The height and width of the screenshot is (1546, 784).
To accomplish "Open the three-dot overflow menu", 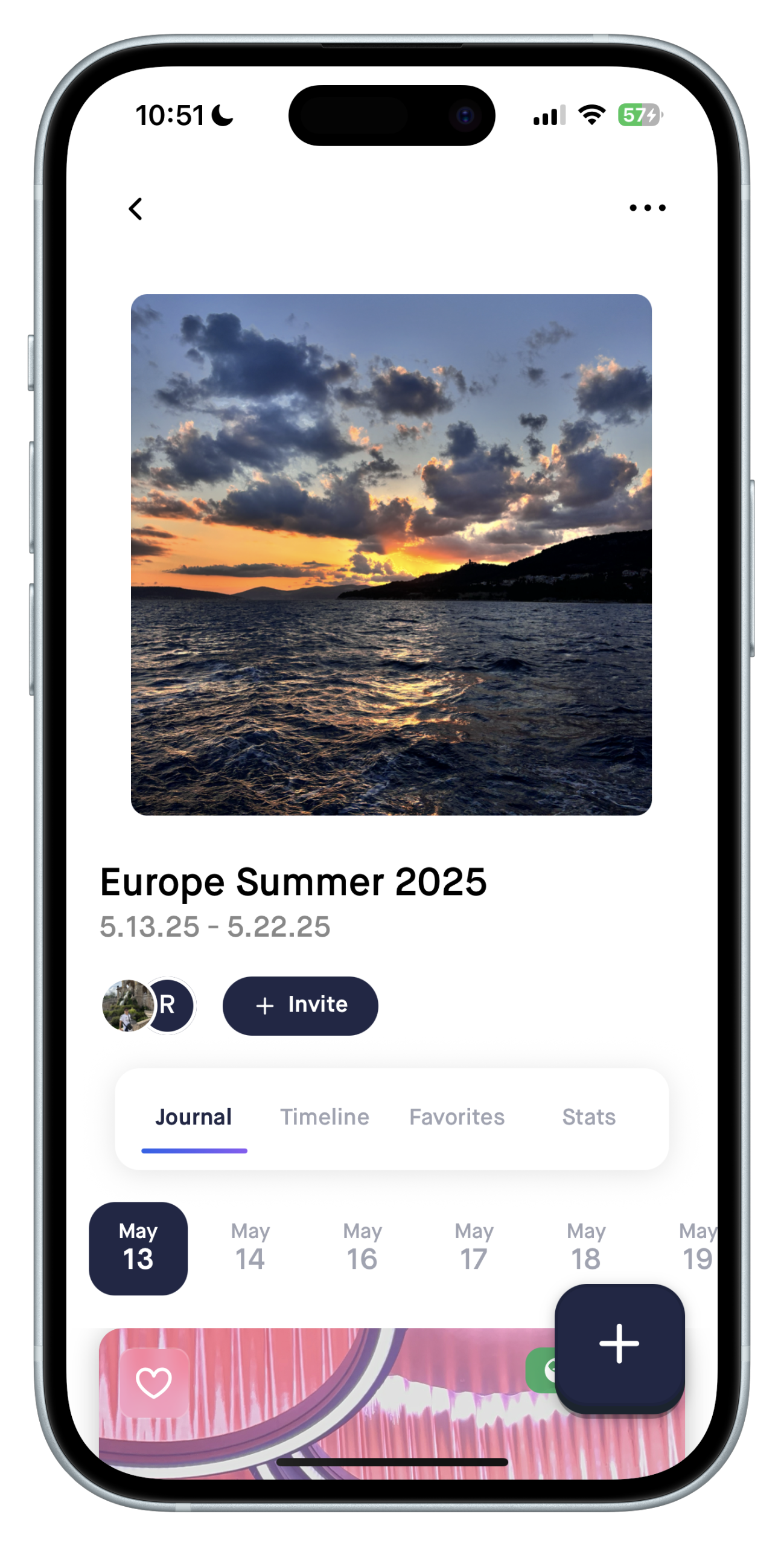I will (647, 208).
